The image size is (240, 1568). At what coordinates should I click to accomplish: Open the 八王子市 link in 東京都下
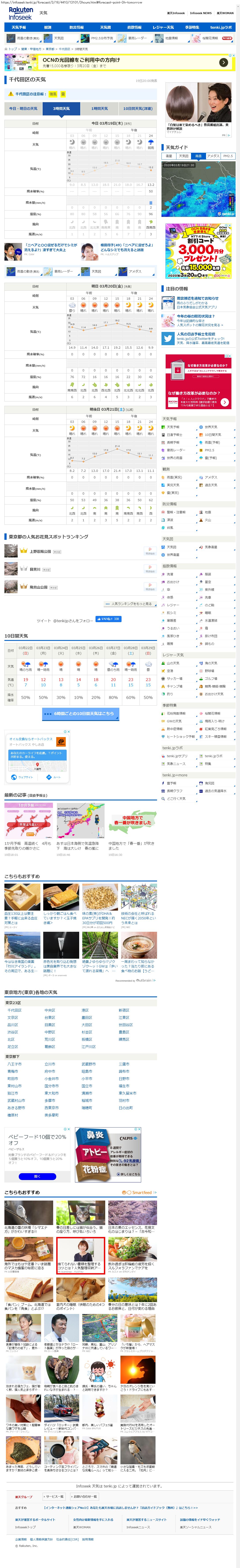15,1064
